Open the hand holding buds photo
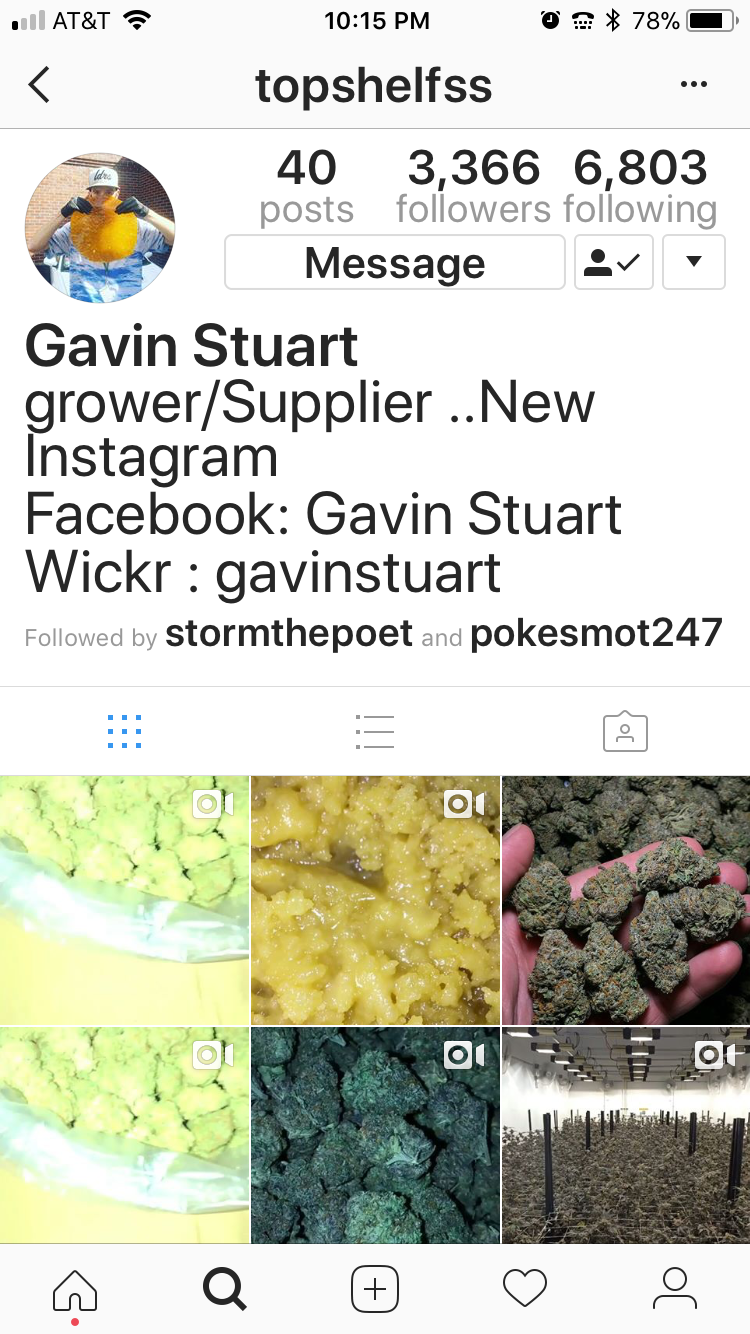 pos(626,900)
